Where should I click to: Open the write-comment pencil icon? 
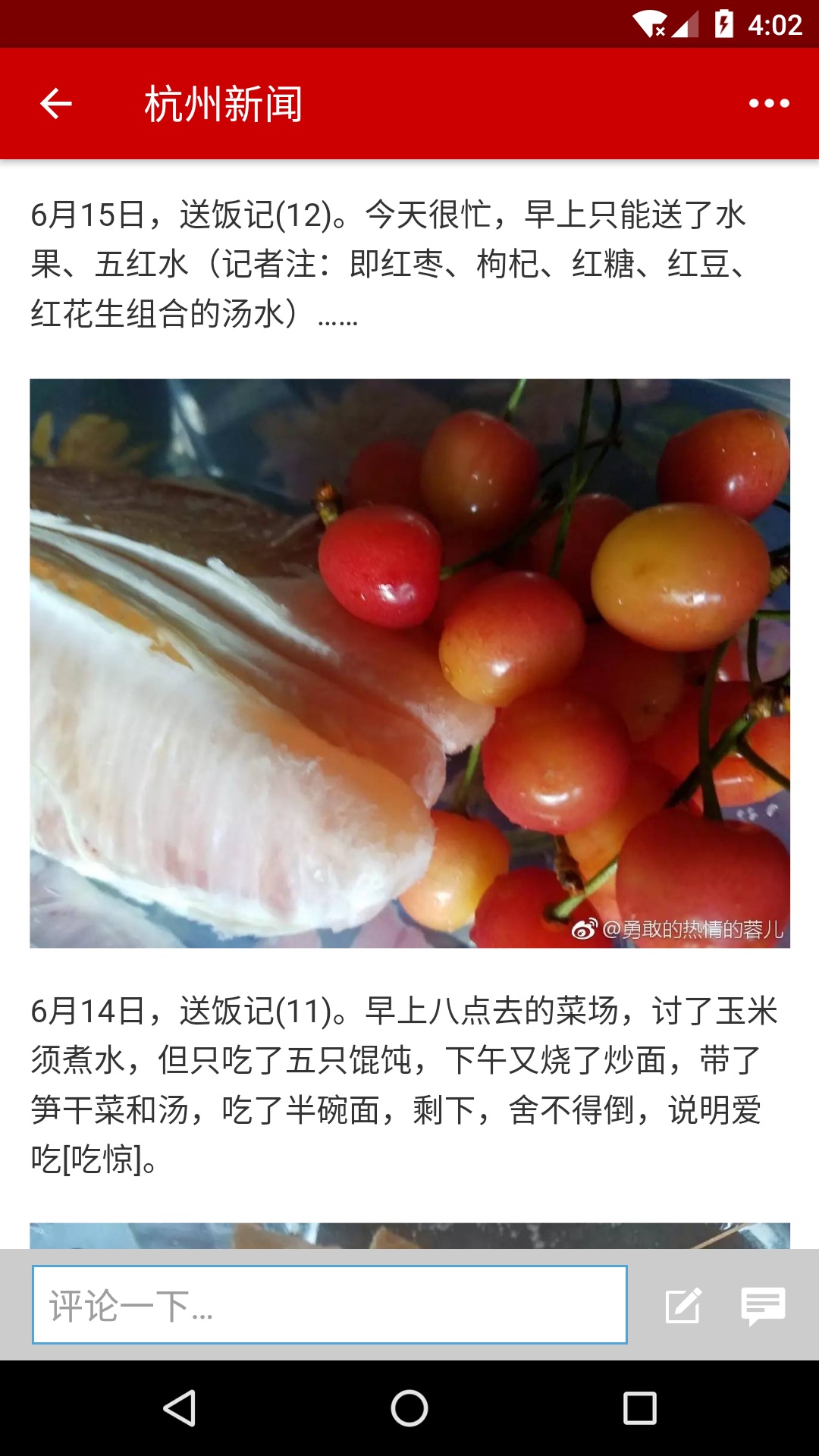point(683,1306)
